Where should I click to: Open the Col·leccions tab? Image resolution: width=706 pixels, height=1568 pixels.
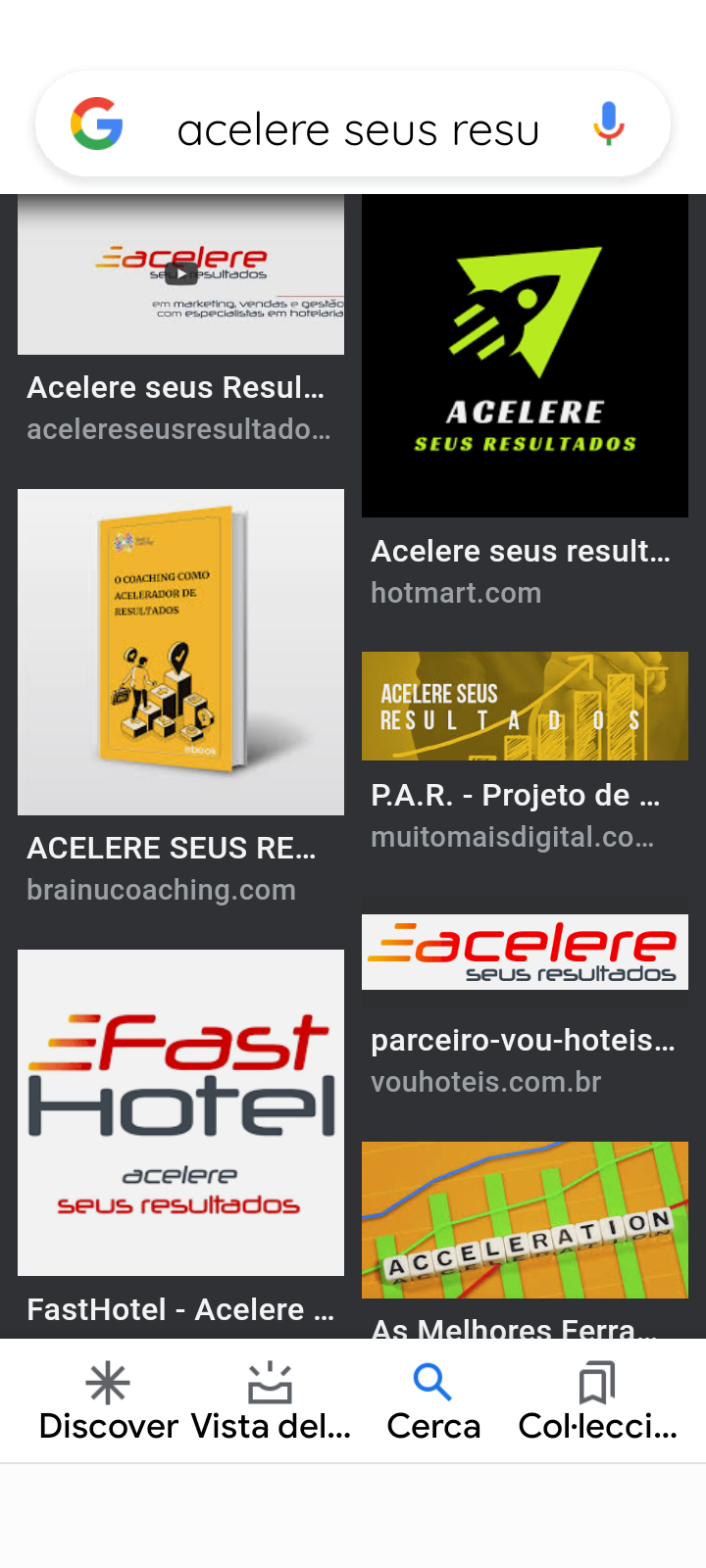(x=597, y=1401)
